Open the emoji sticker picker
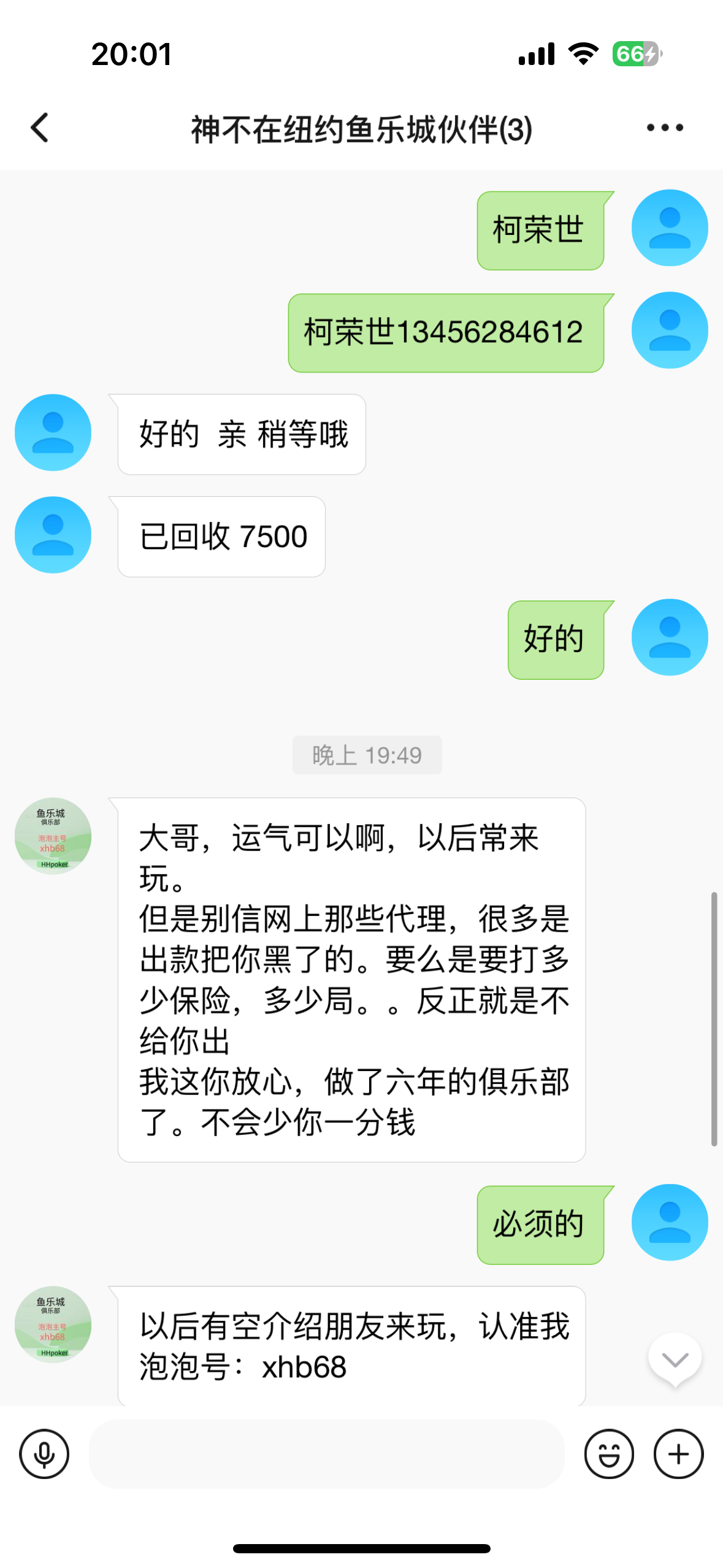The height and width of the screenshot is (1568, 723). pyautogui.click(x=608, y=1453)
